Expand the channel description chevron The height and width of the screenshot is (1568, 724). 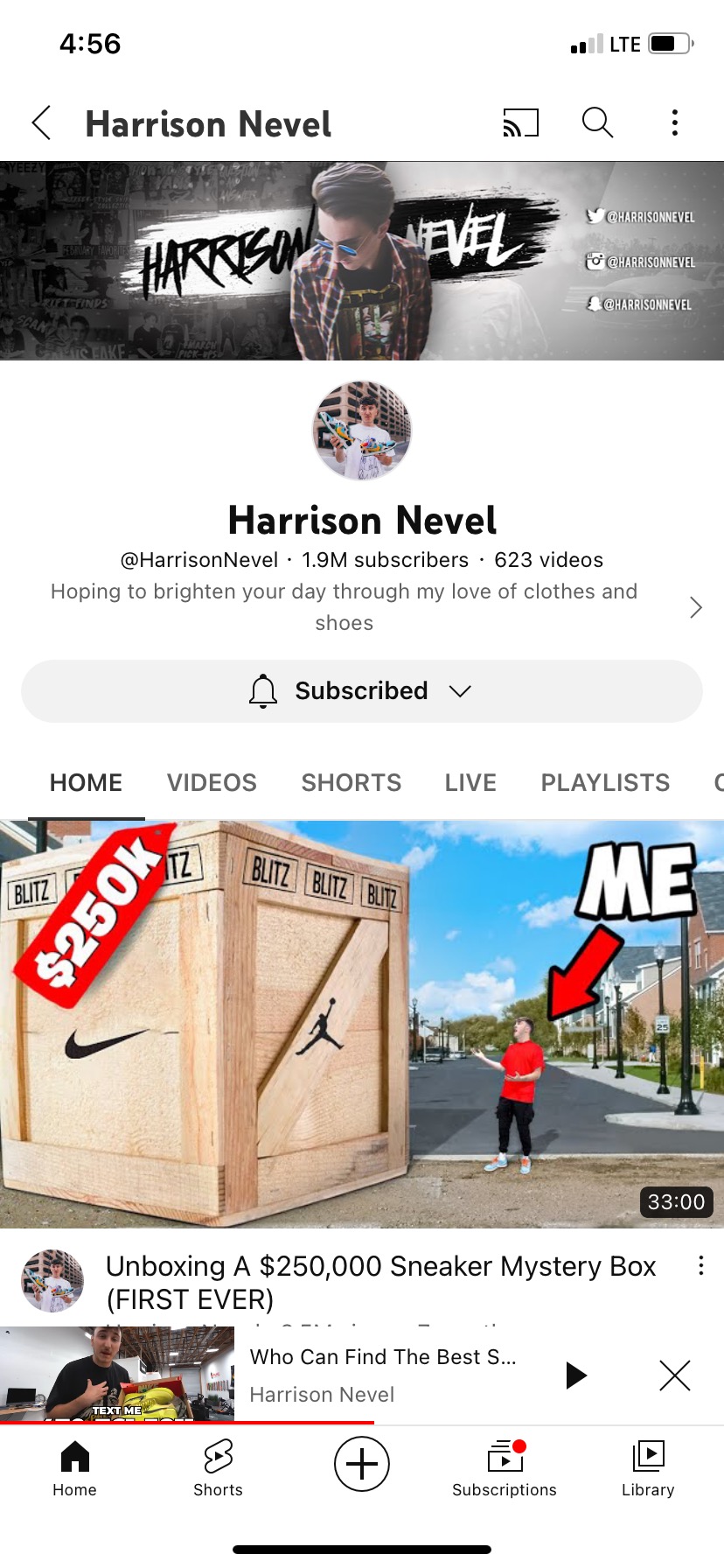[x=695, y=607]
